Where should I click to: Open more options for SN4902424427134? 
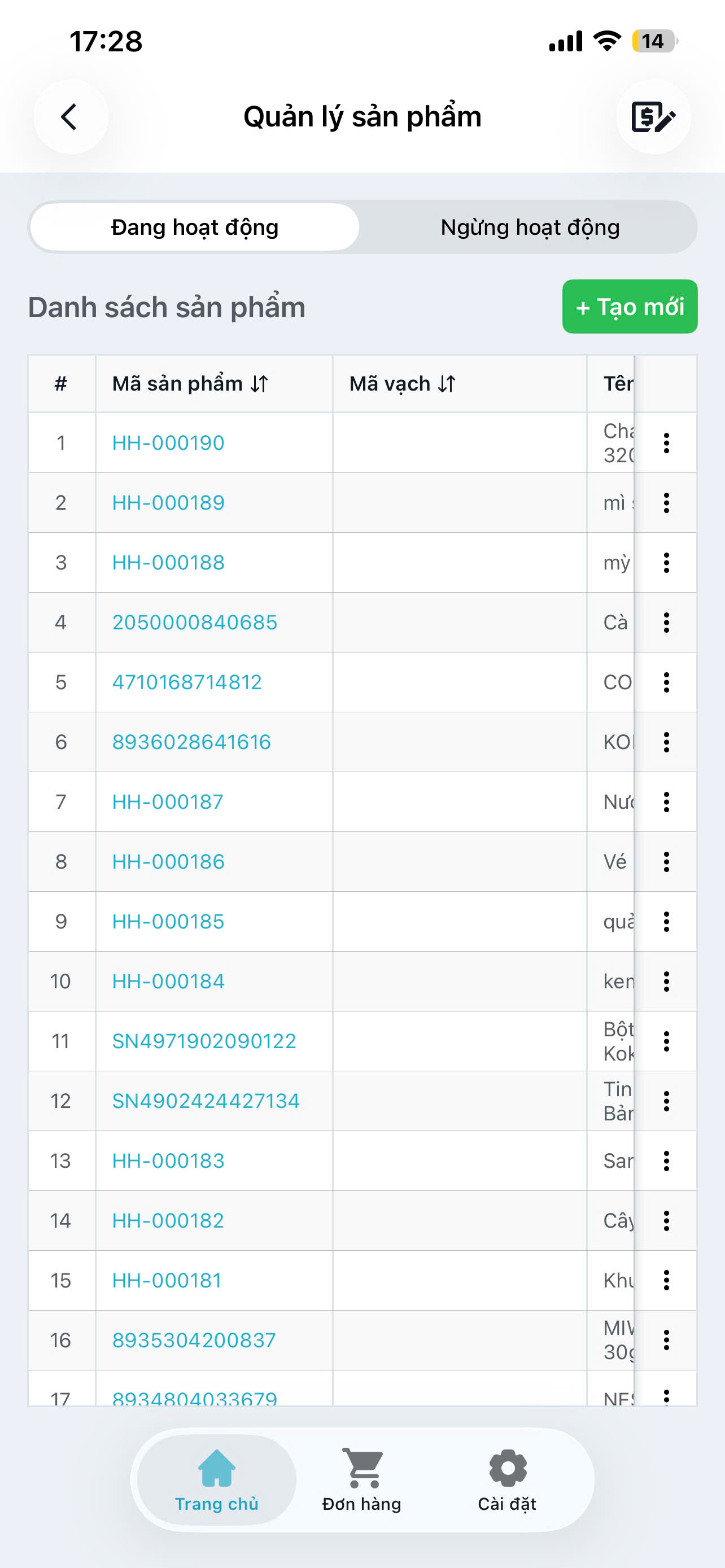[667, 1101]
